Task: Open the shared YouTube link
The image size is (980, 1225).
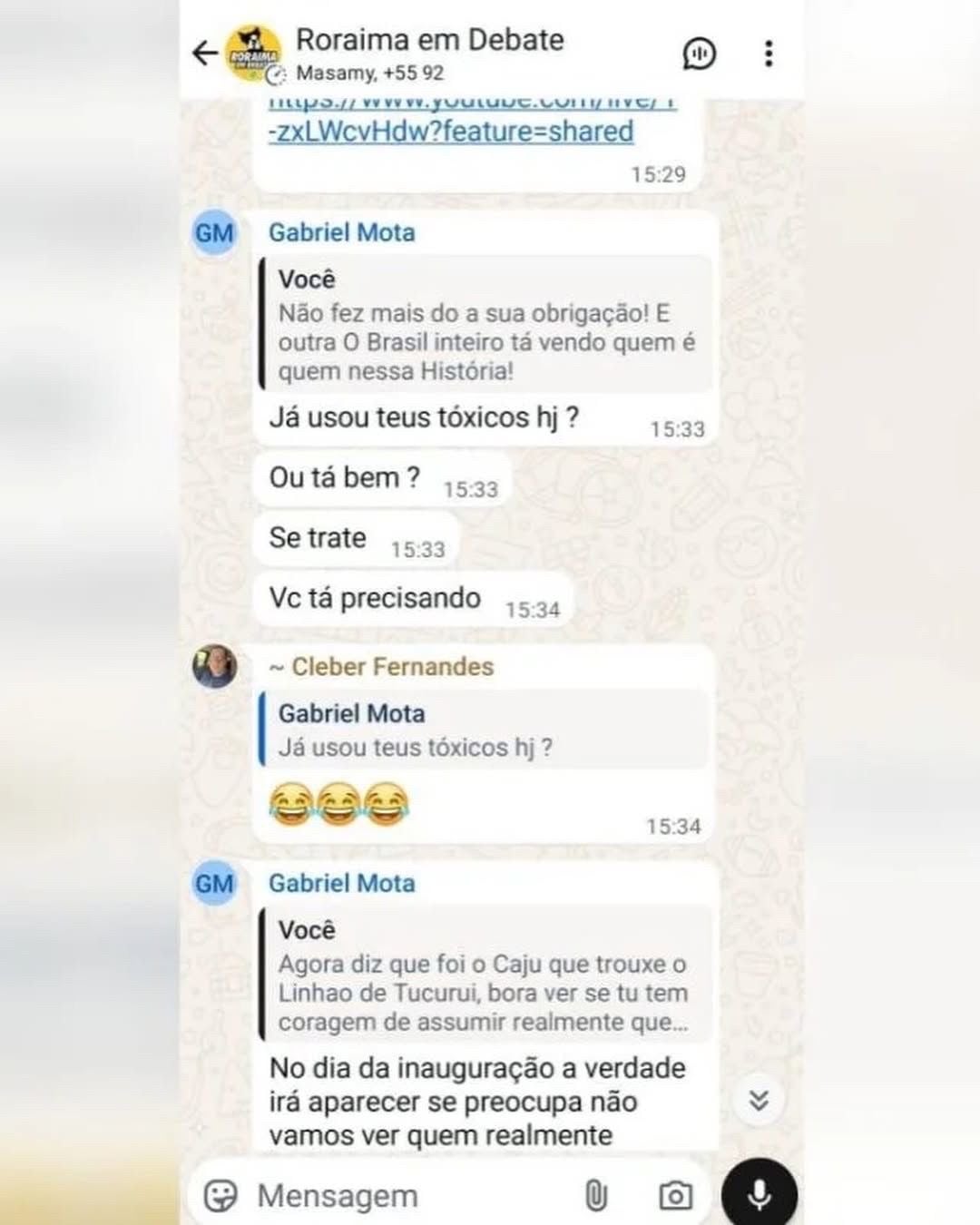Action: tap(451, 132)
